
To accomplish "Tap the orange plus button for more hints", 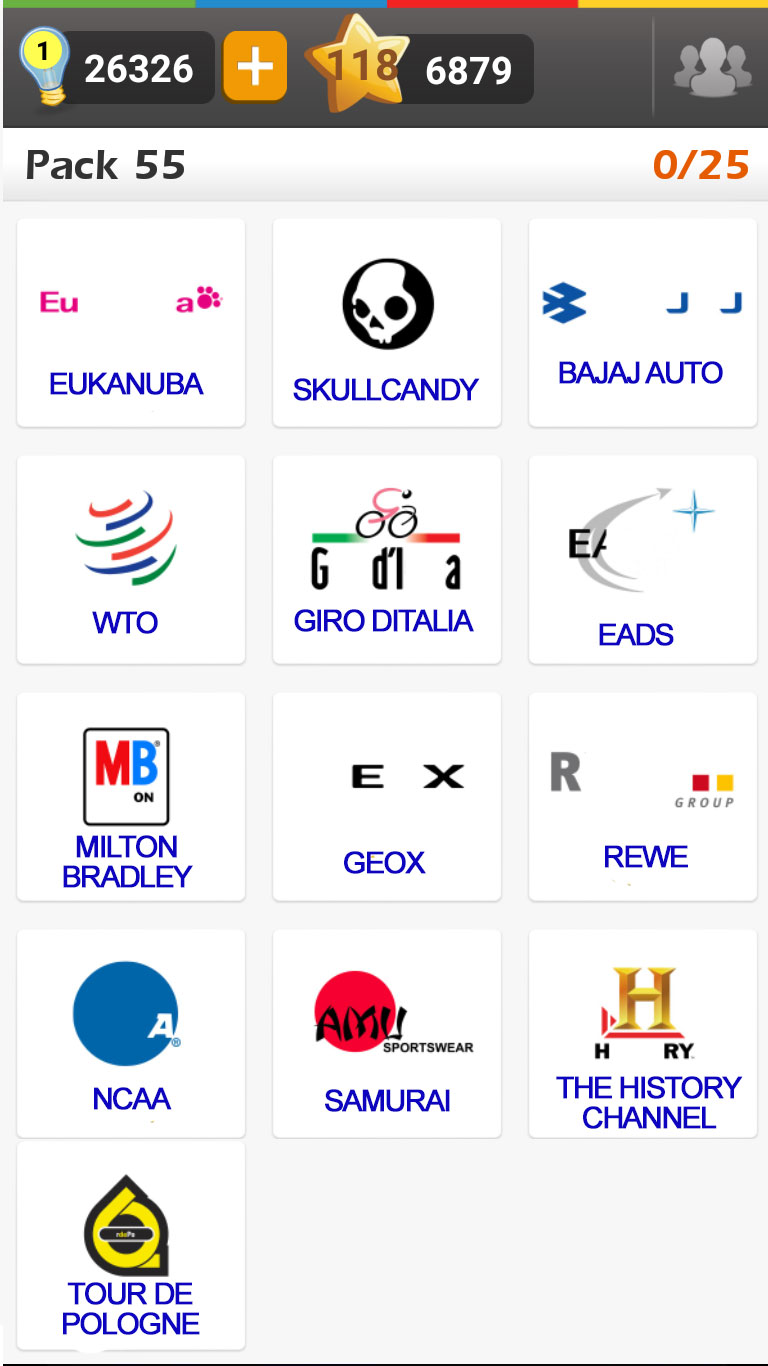I will (255, 67).
